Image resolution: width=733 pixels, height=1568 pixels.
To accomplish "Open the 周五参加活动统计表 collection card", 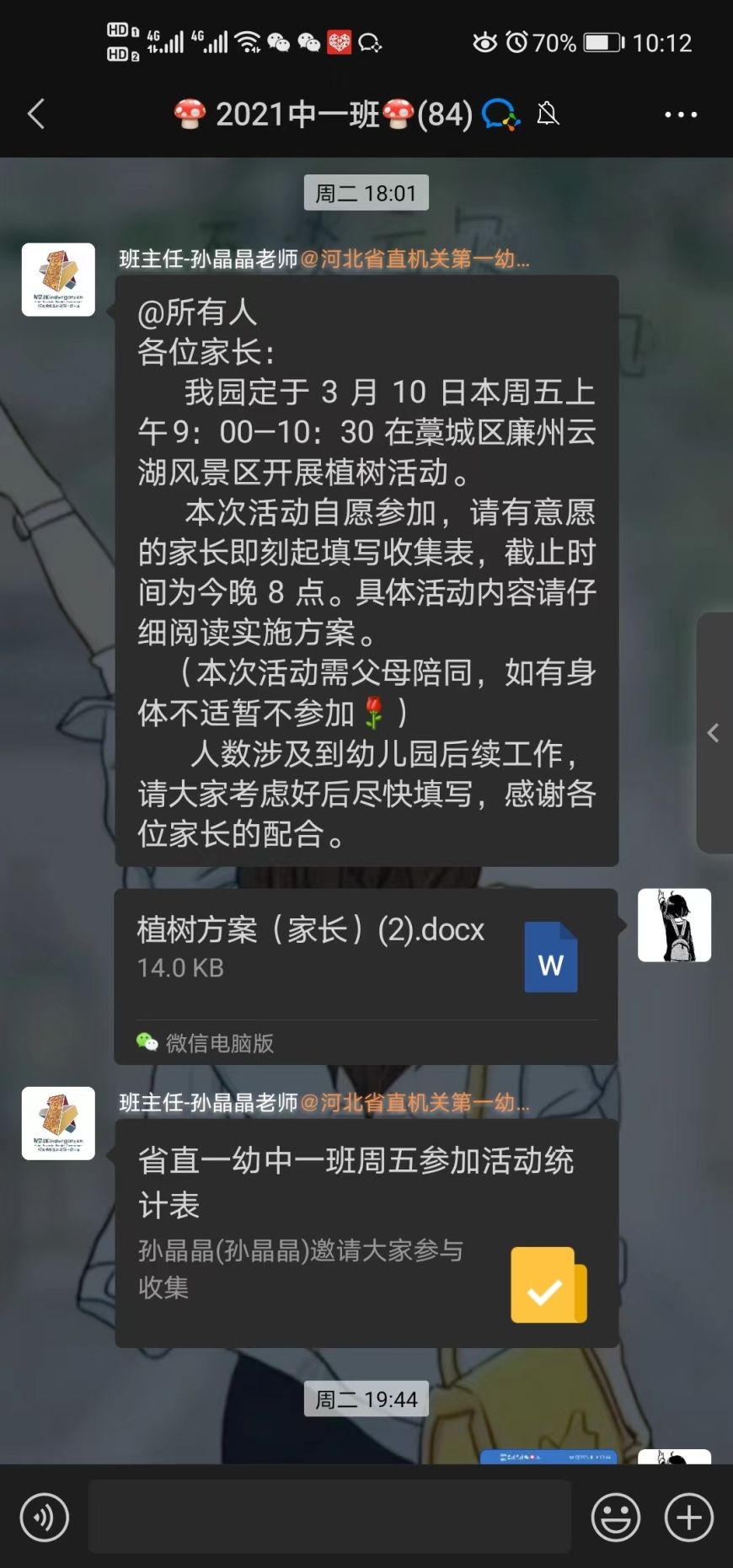I will click(366, 1233).
